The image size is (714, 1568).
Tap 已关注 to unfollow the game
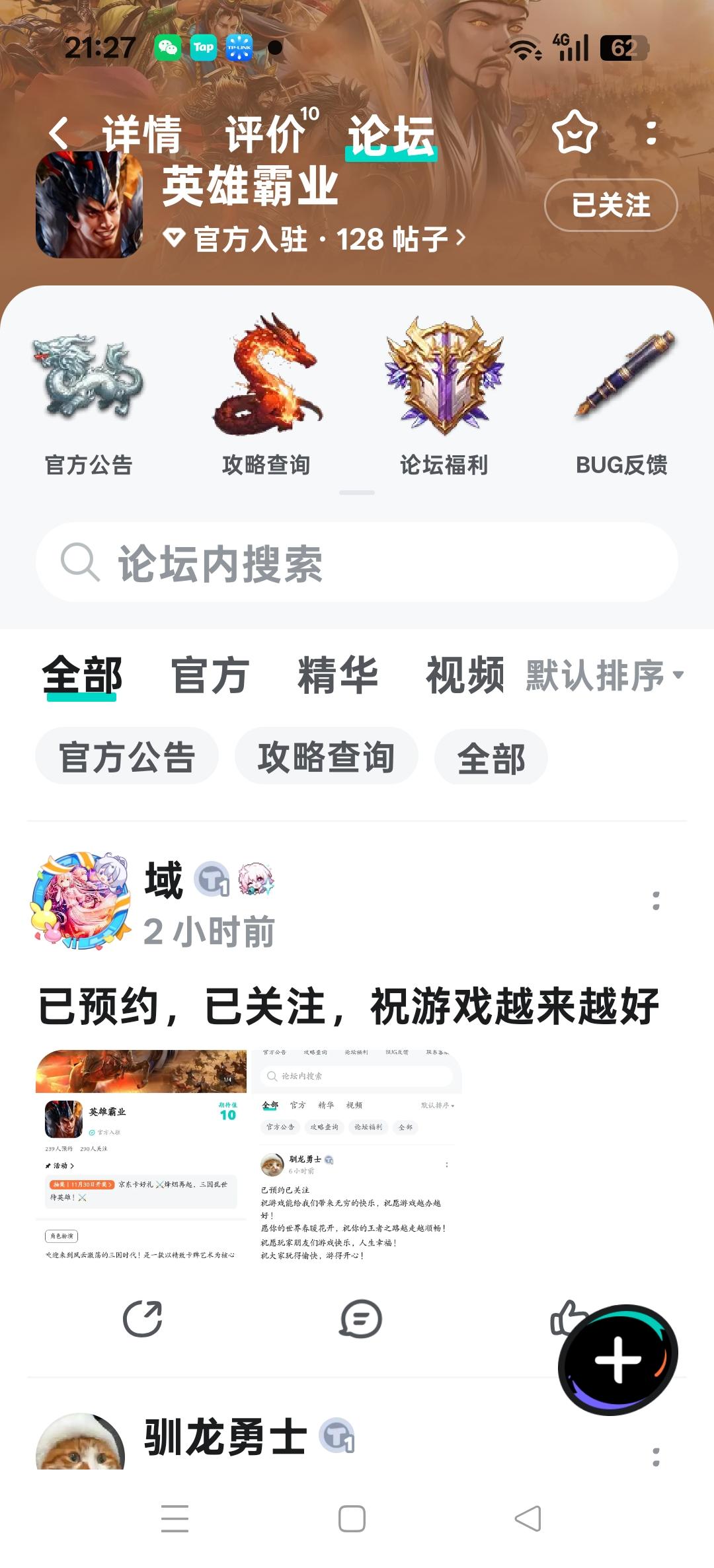coord(610,205)
